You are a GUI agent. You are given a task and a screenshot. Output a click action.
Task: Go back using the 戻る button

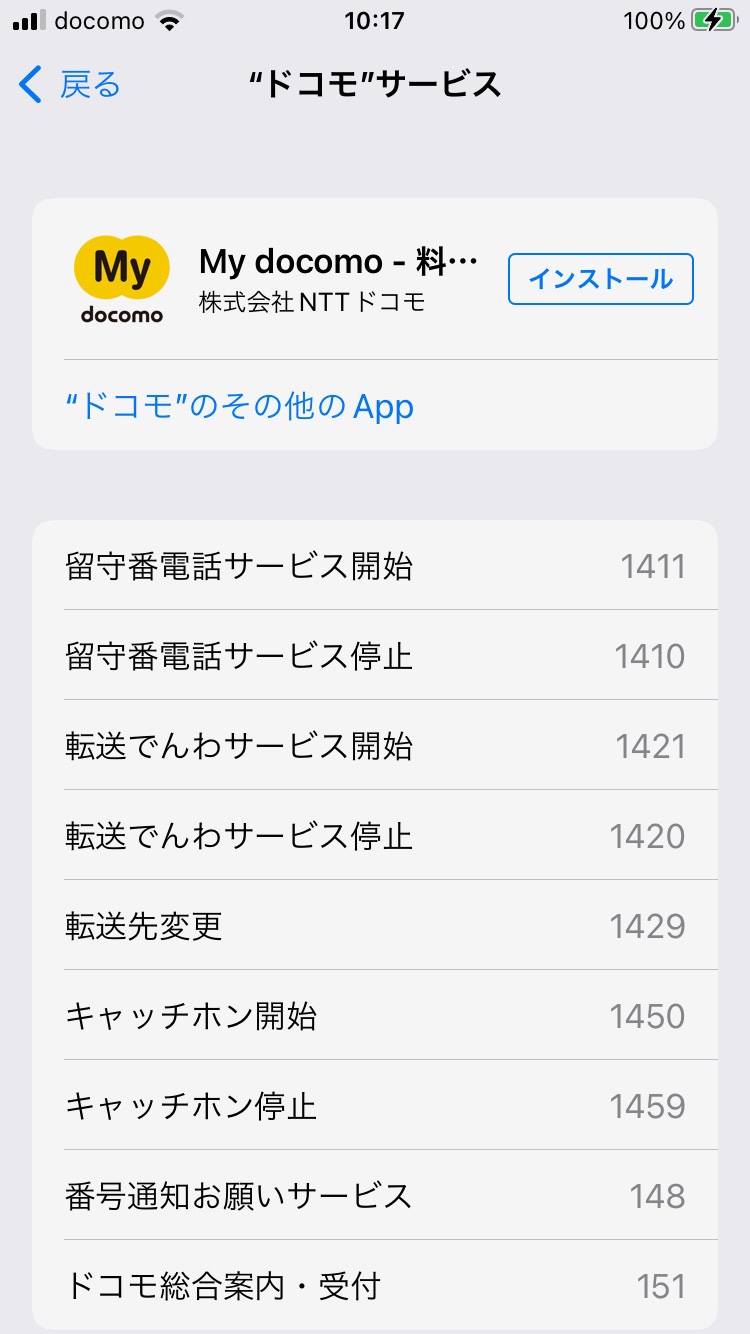point(70,85)
